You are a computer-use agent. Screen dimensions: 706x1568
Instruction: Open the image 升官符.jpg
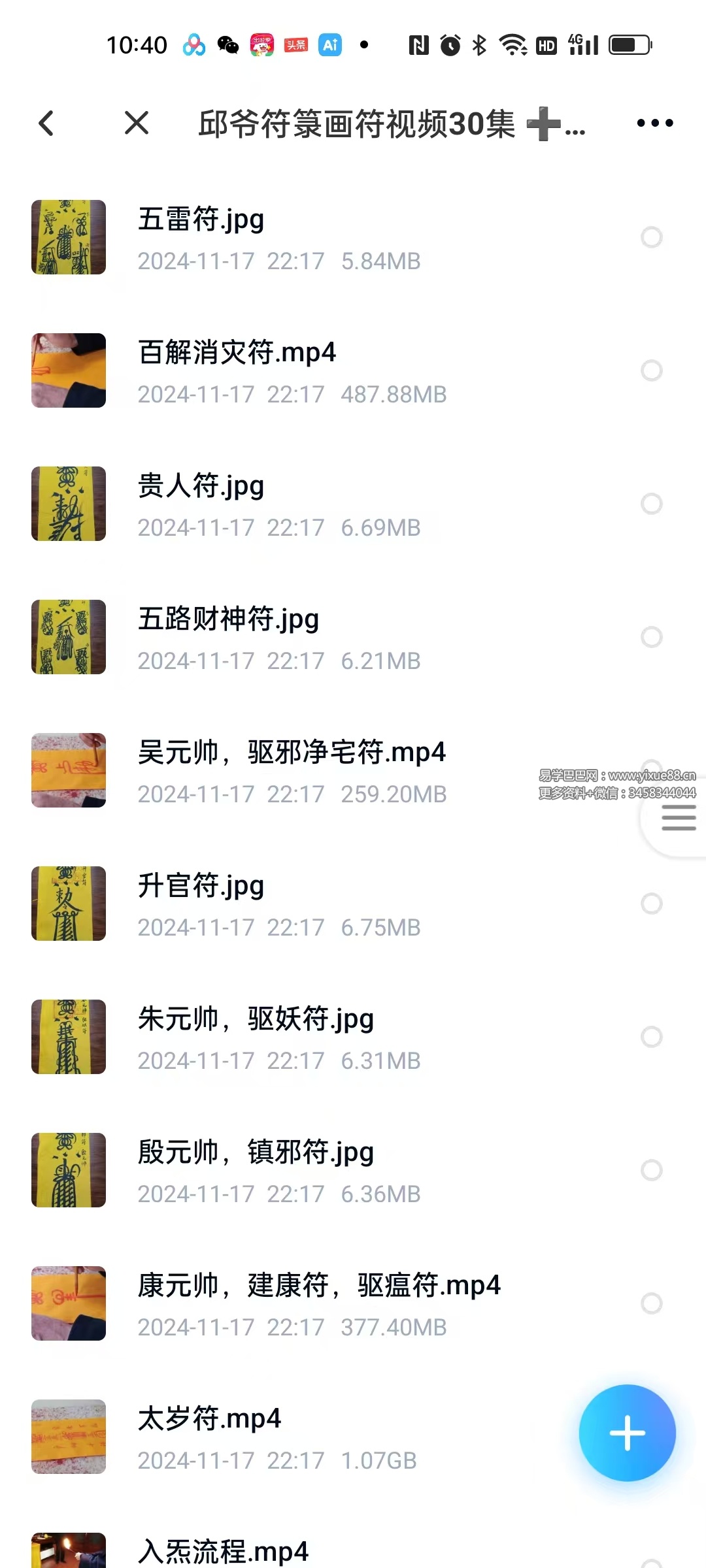coord(201,887)
